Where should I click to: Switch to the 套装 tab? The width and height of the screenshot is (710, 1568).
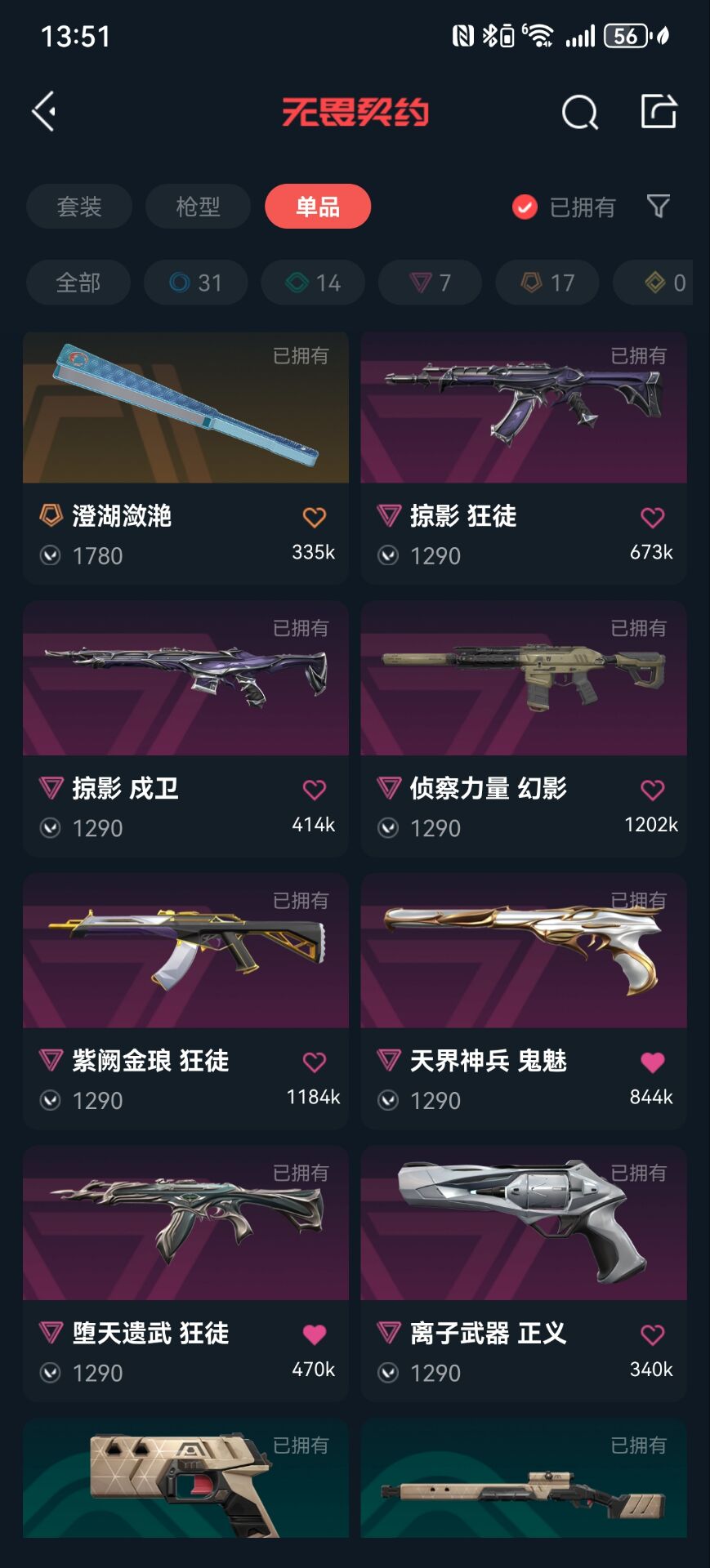point(79,207)
